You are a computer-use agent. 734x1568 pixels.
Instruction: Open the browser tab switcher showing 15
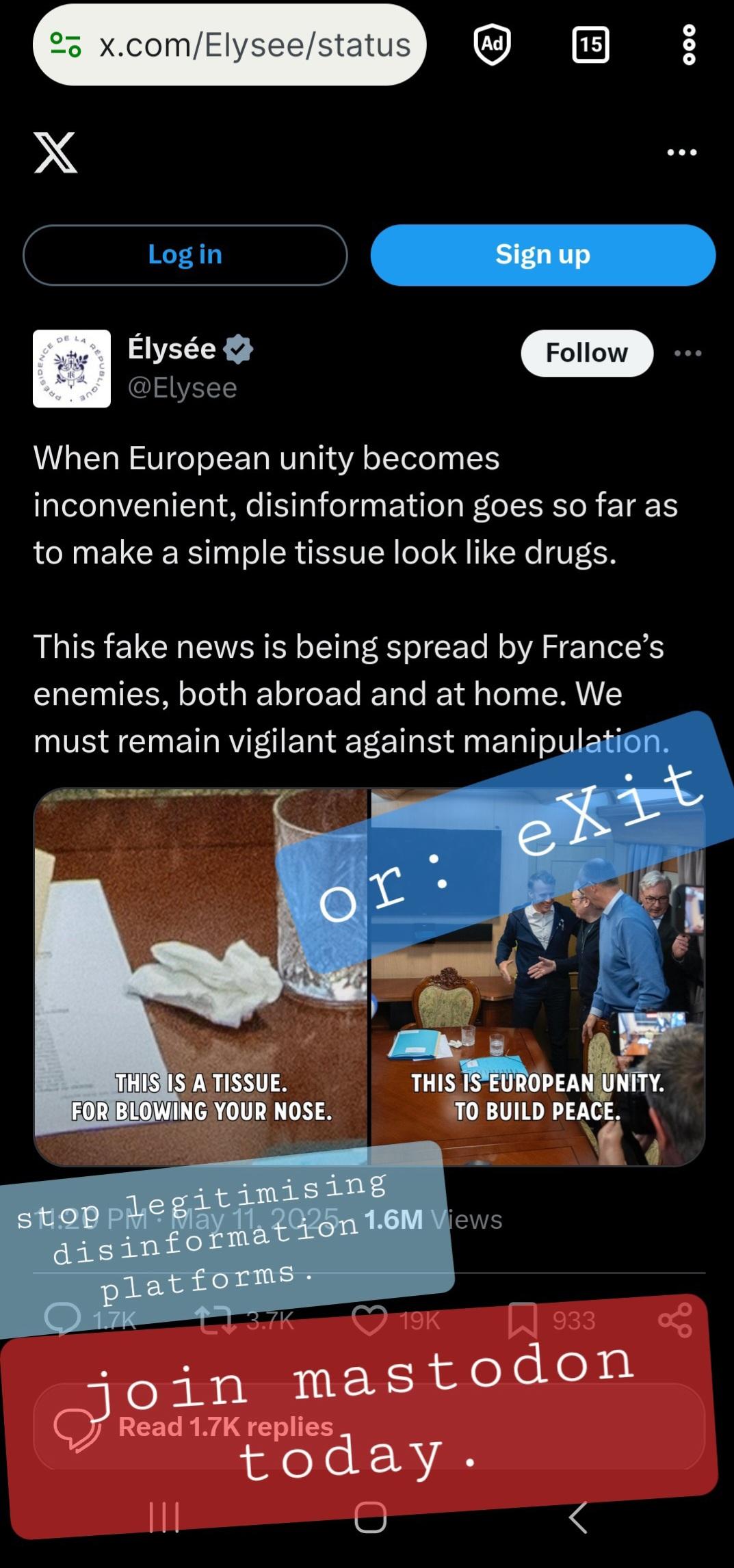click(x=590, y=45)
